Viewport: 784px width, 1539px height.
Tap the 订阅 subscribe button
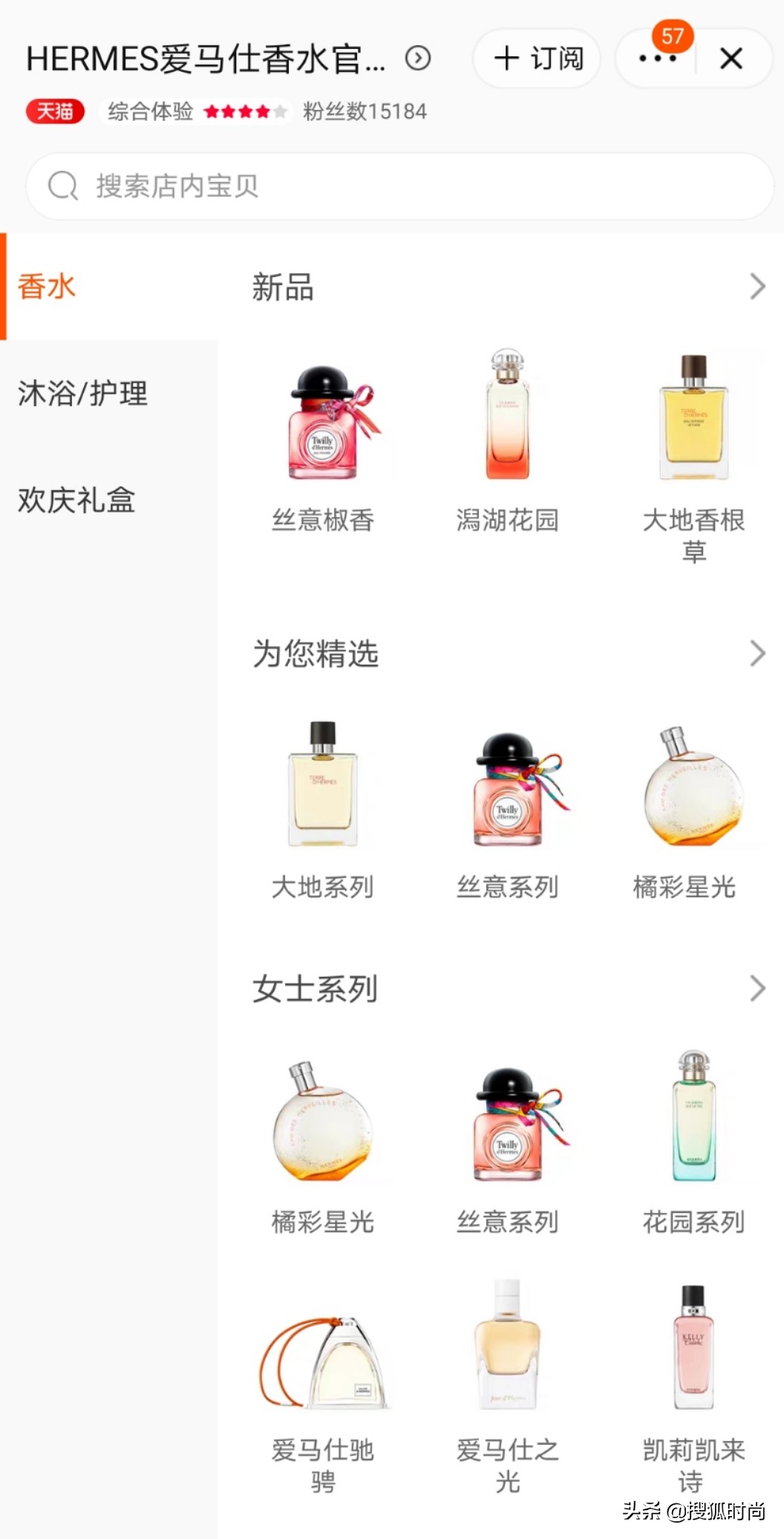(536, 58)
